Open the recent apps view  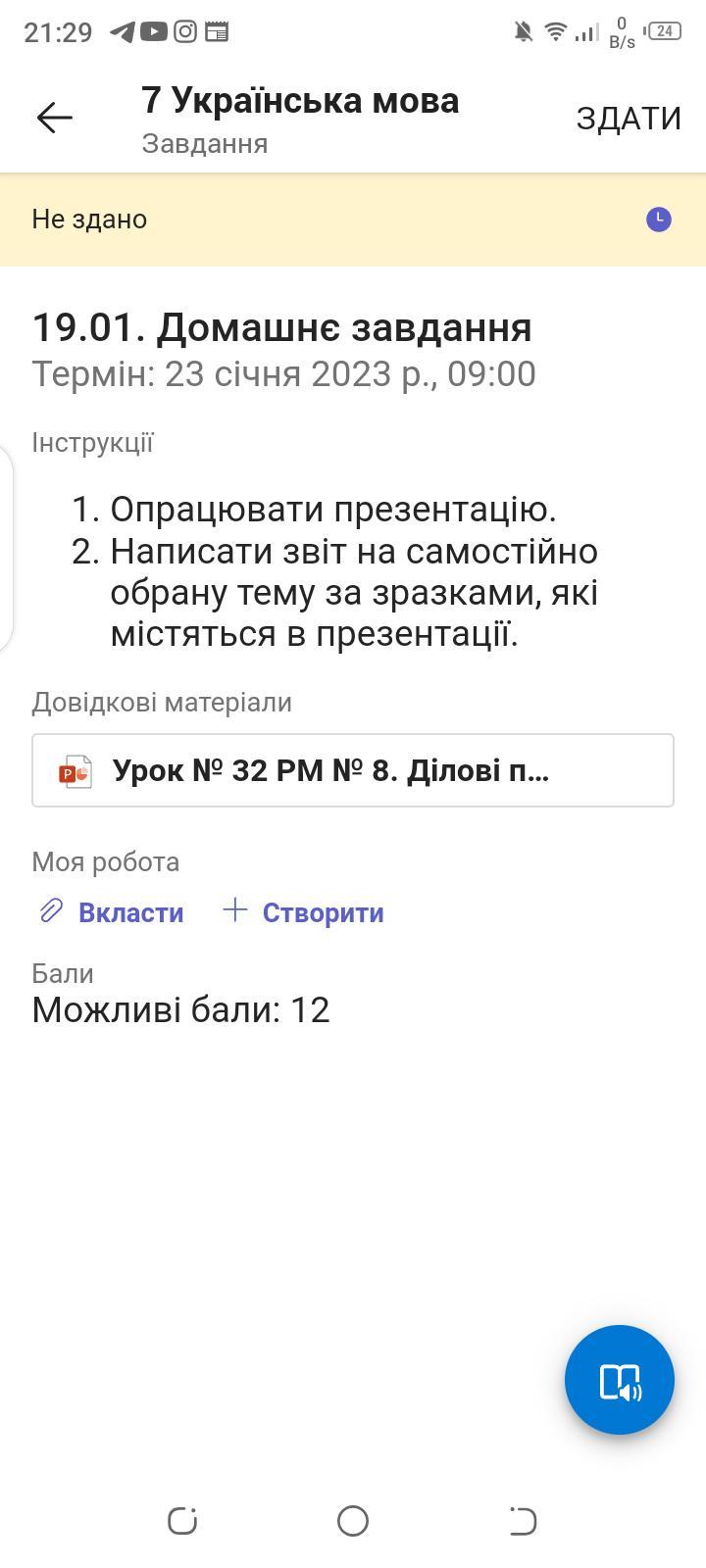click(182, 1521)
